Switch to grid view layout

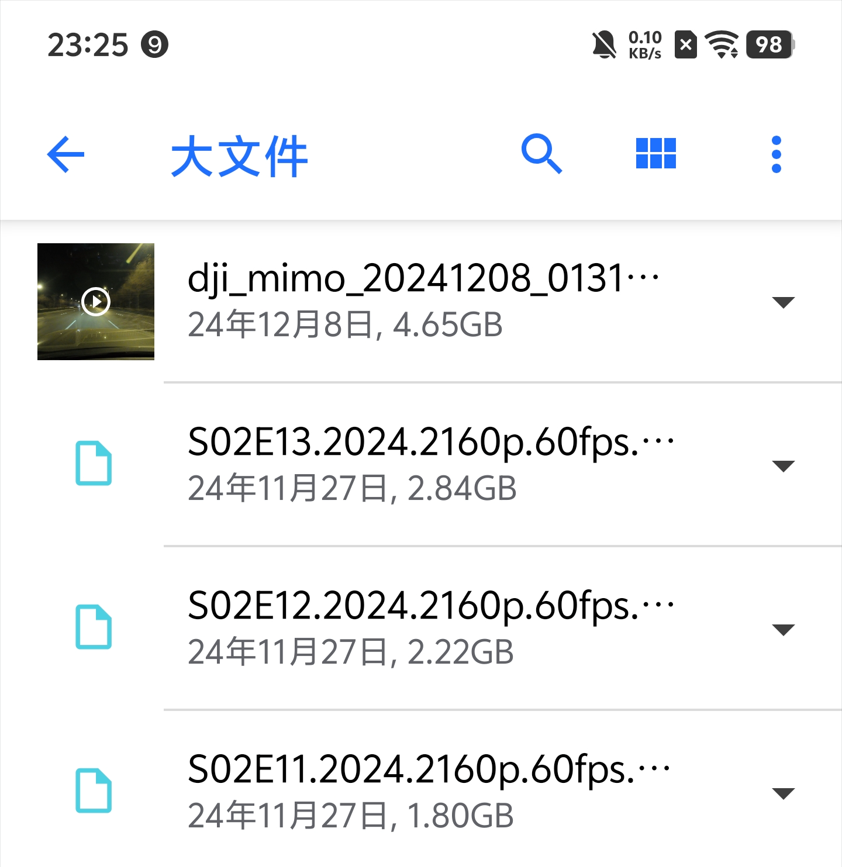(x=656, y=154)
